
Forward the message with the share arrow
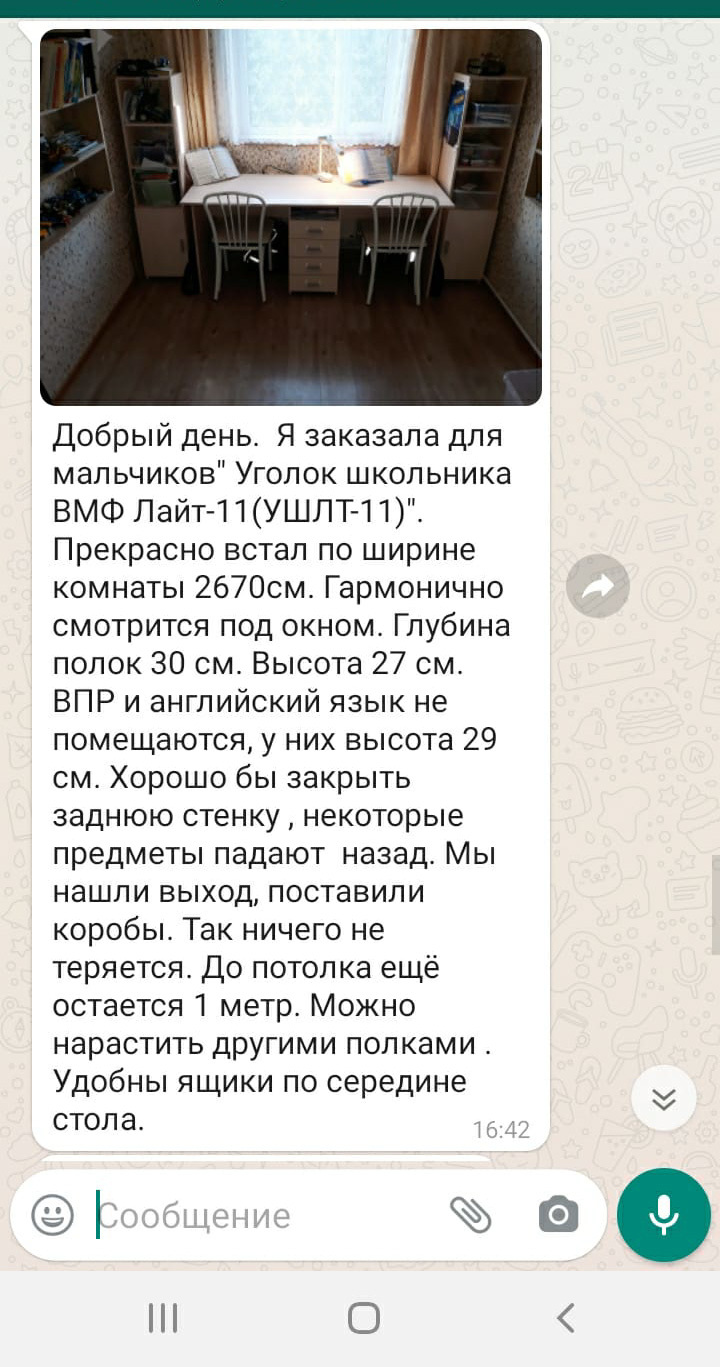click(598, 586)
